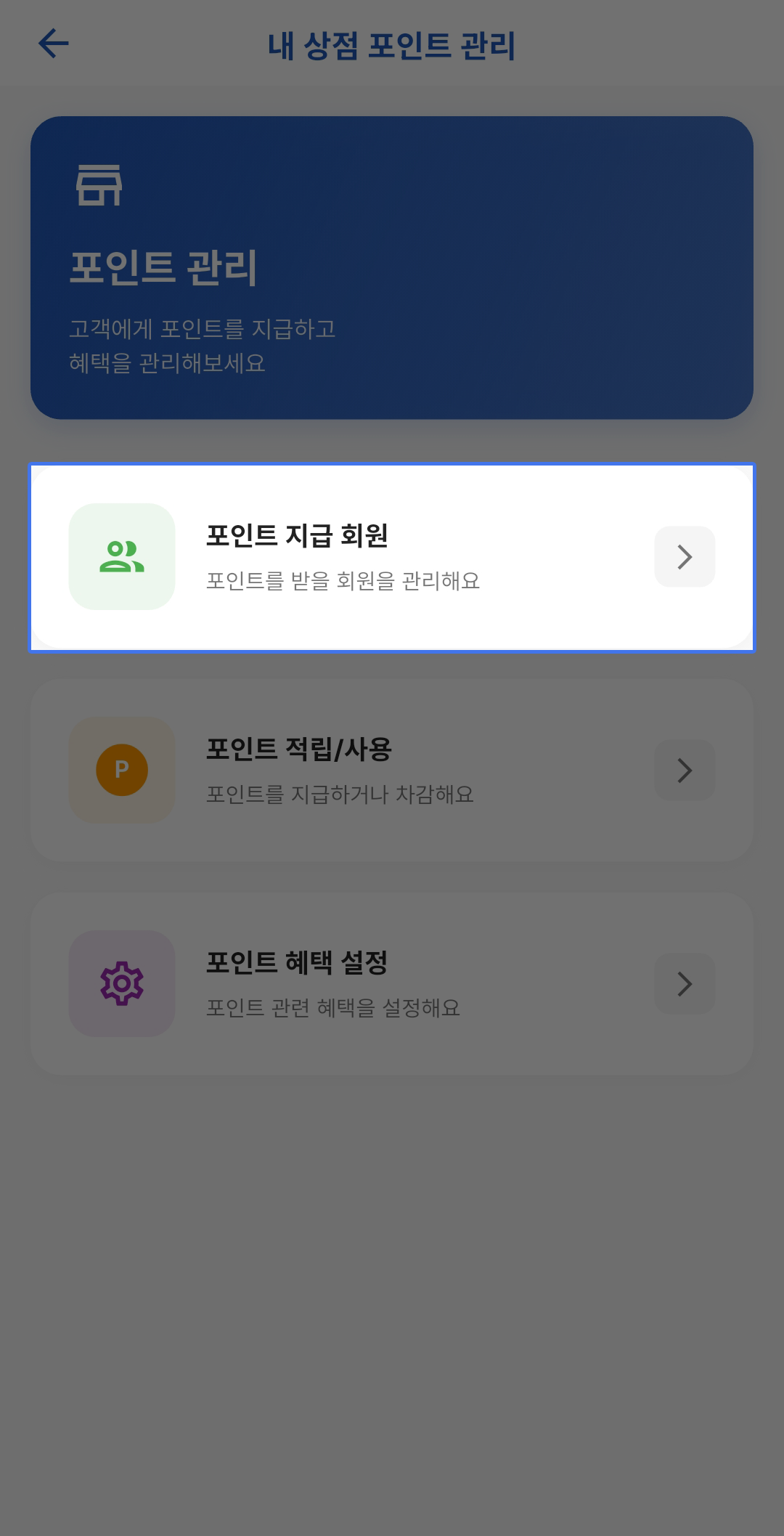Go back using the top-left arrow
Screen dimensions: 784x1536
point(54,44)
